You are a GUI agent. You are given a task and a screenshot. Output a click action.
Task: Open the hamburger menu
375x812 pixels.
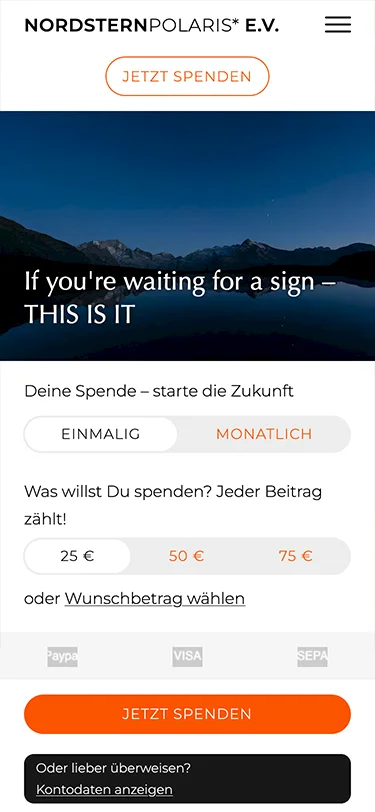[338, 24]
